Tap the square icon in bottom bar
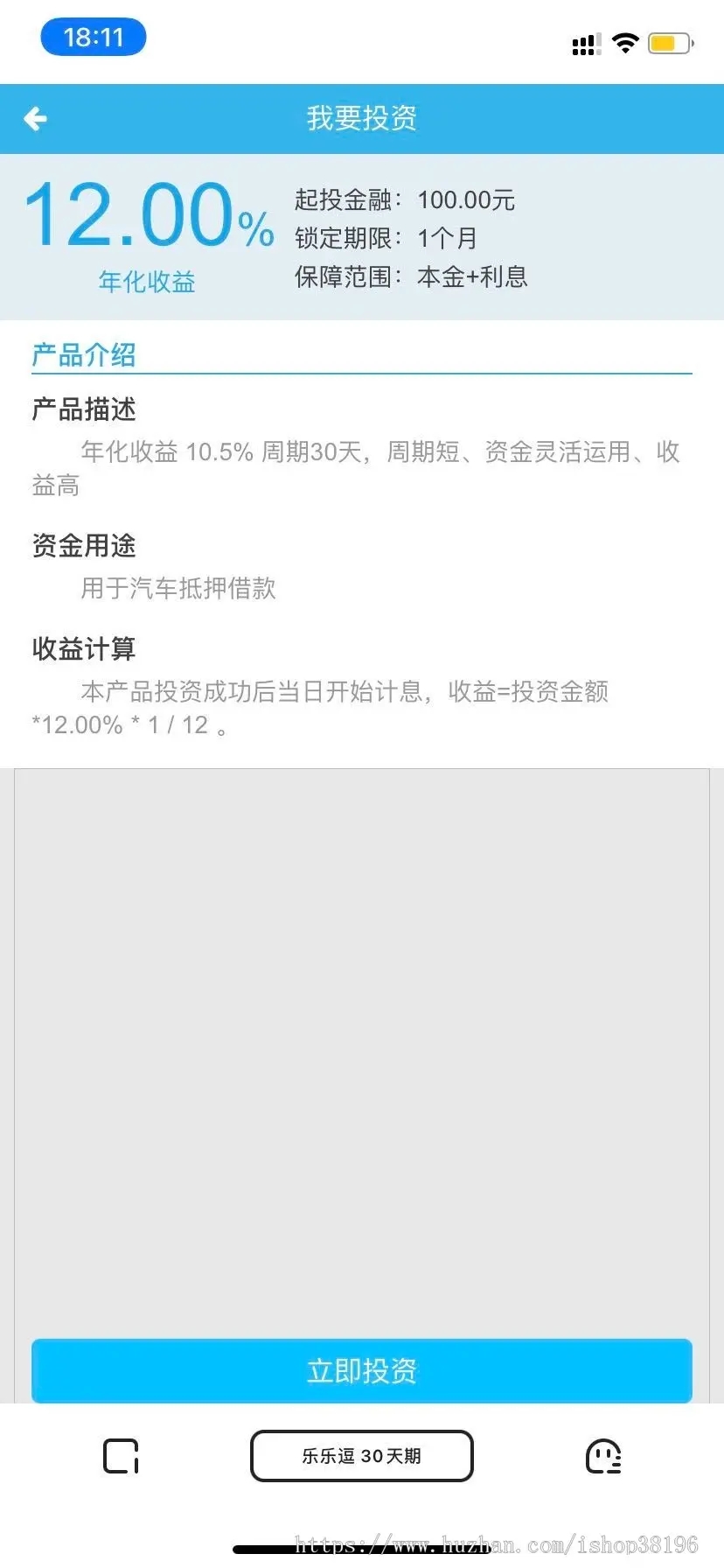Screen dimensions: 724x1568 121,1456
